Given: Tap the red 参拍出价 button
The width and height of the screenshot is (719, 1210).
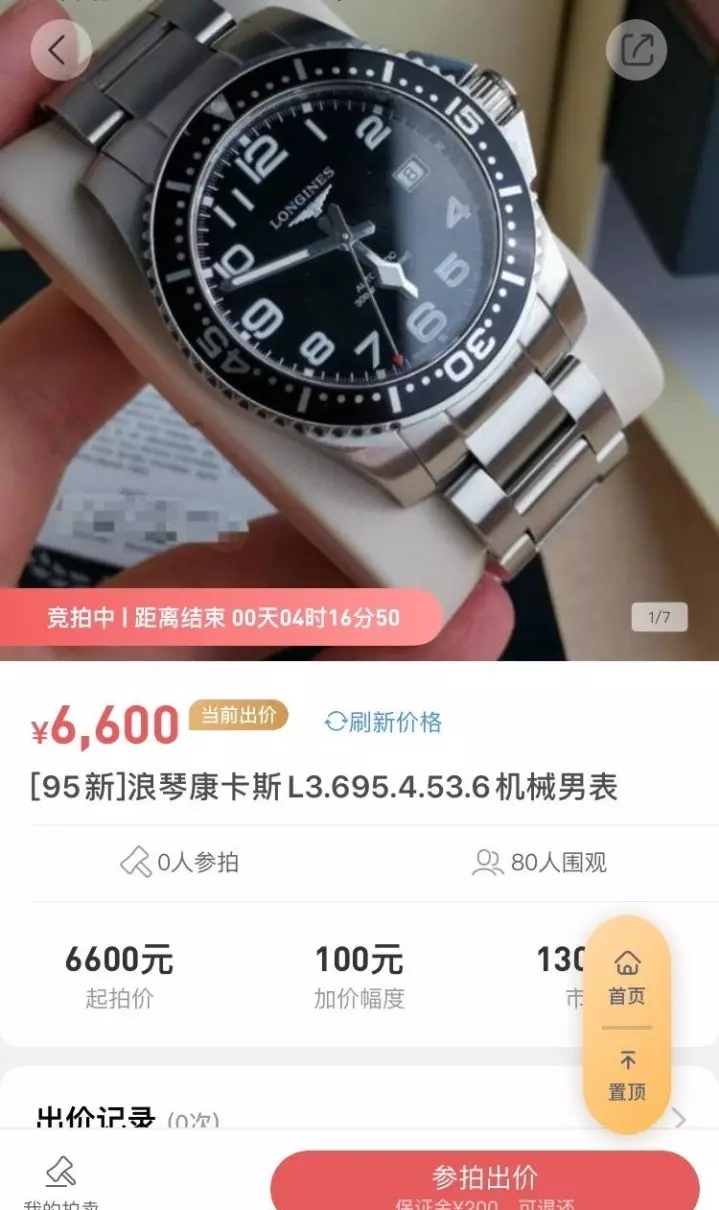Looking at the screenshot, I should pyautogui.click(x=485, y=1181).
